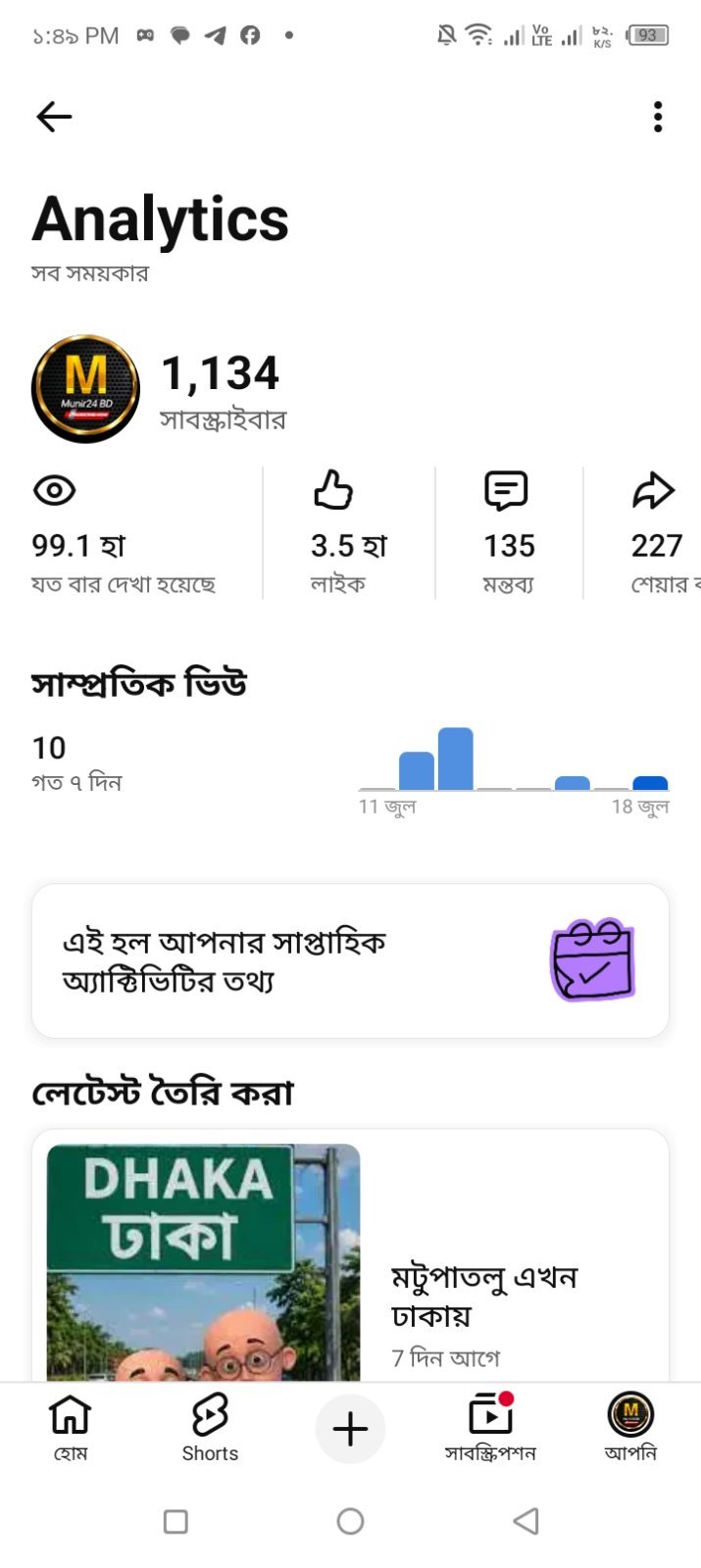Open the সাবস্ক্রিপশন tab
This screenshot has width=701, height=1568.
[490, 1429]
